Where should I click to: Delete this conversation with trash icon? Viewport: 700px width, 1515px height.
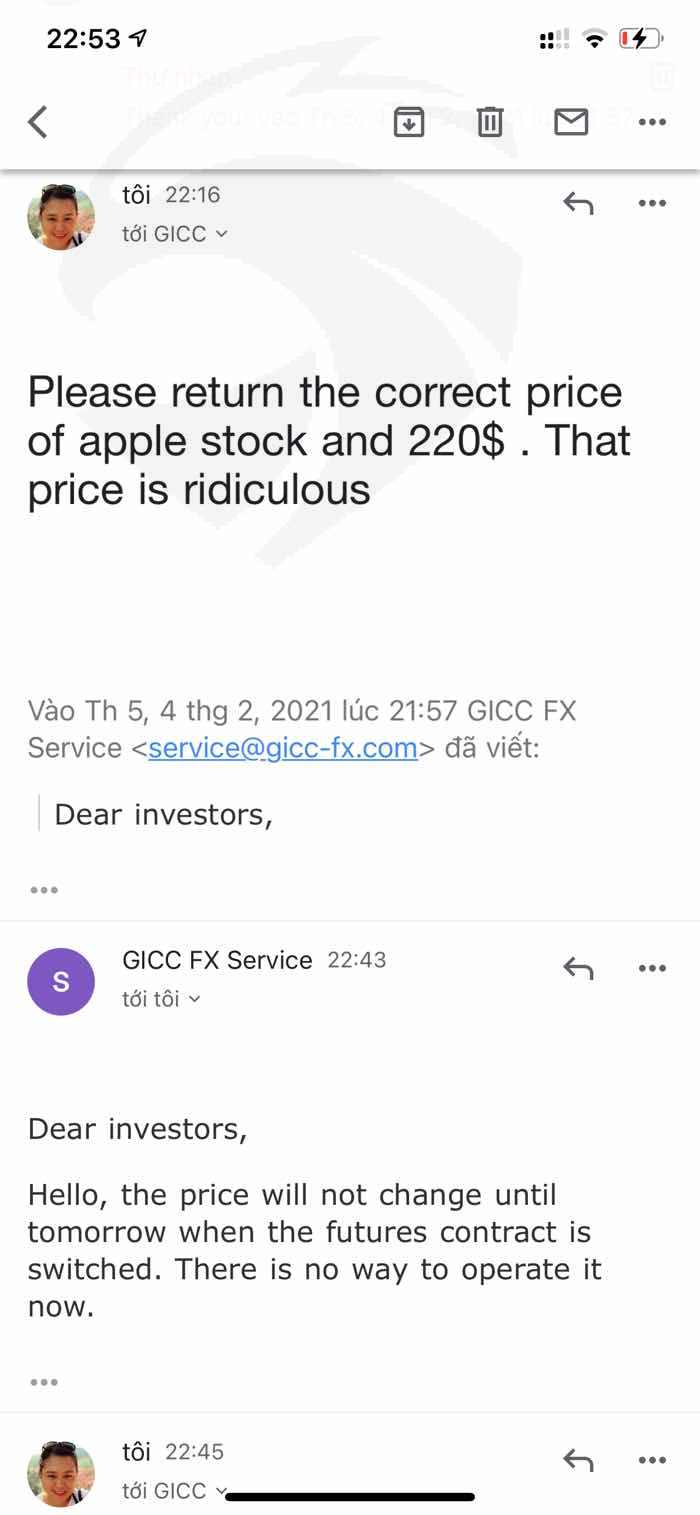(x=489, y=122)
